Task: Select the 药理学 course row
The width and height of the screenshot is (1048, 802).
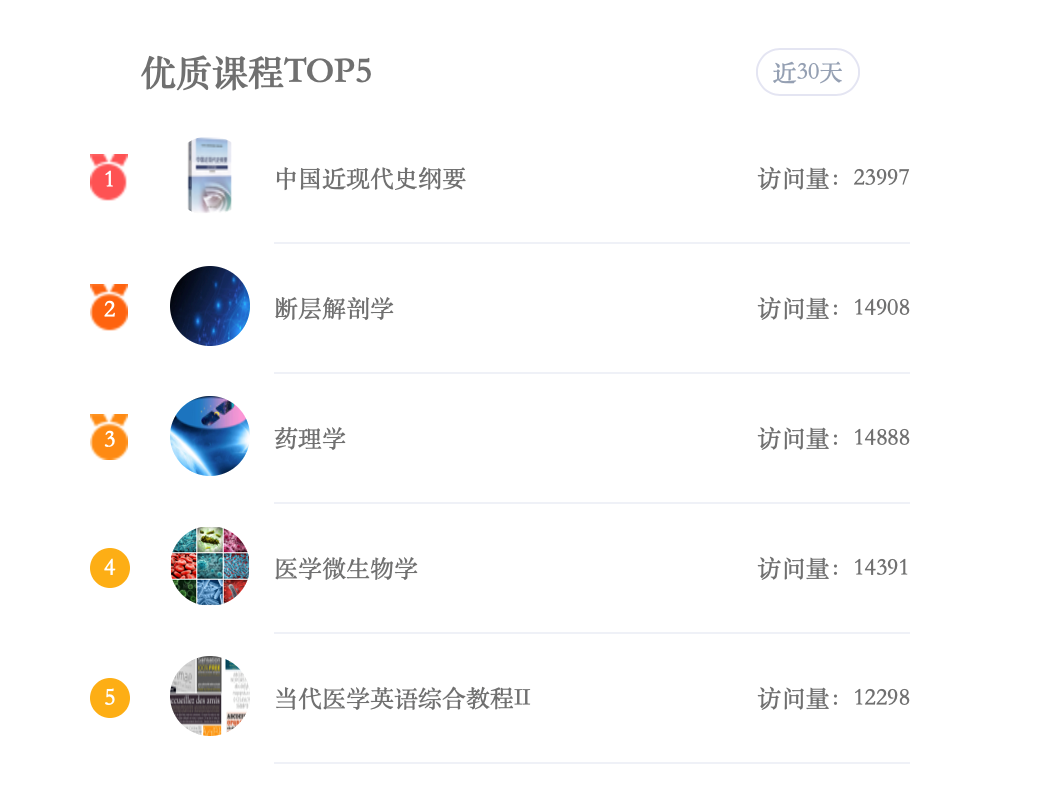Action: (x=310, y=439)
